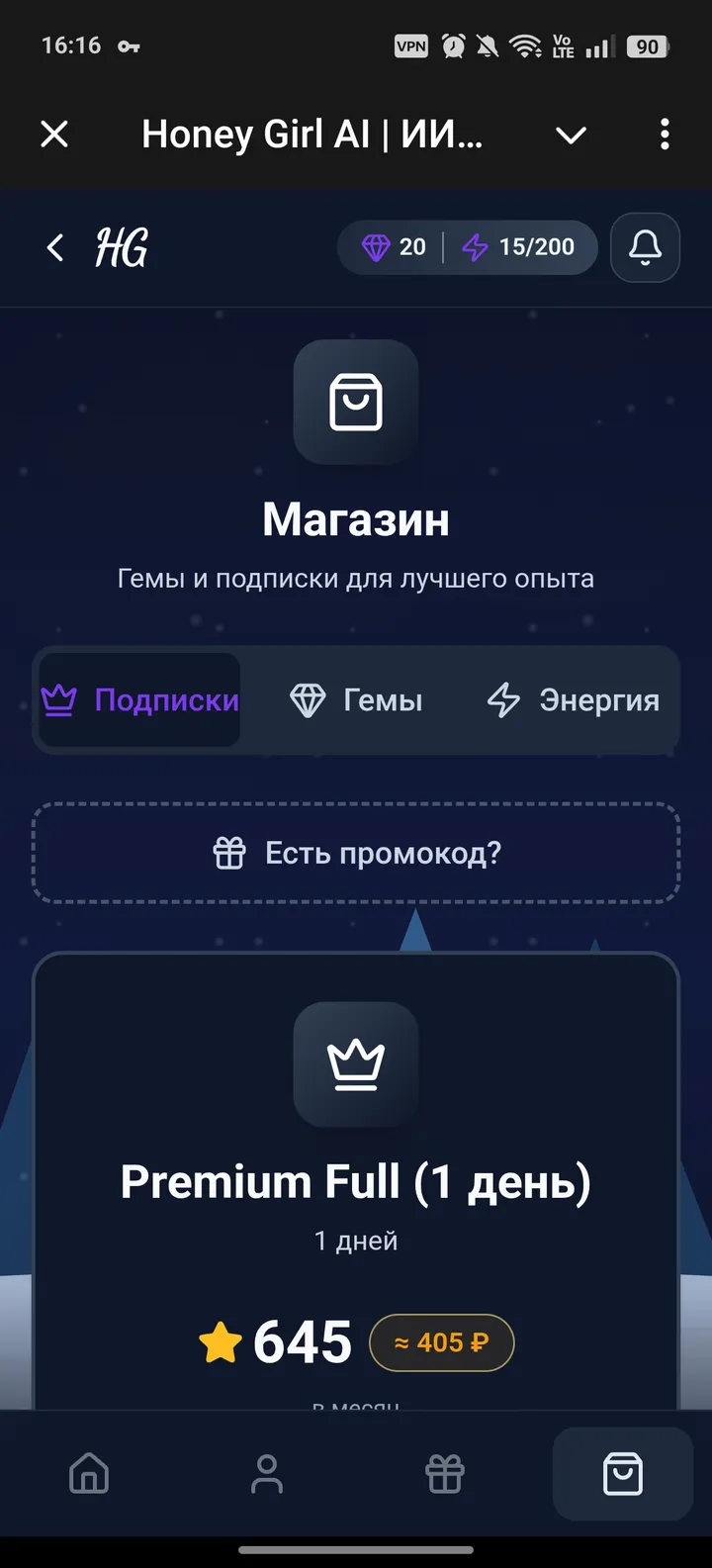Switch to the Гемы tab
The width and height of the screenshot is (712, 1568).
357,699
